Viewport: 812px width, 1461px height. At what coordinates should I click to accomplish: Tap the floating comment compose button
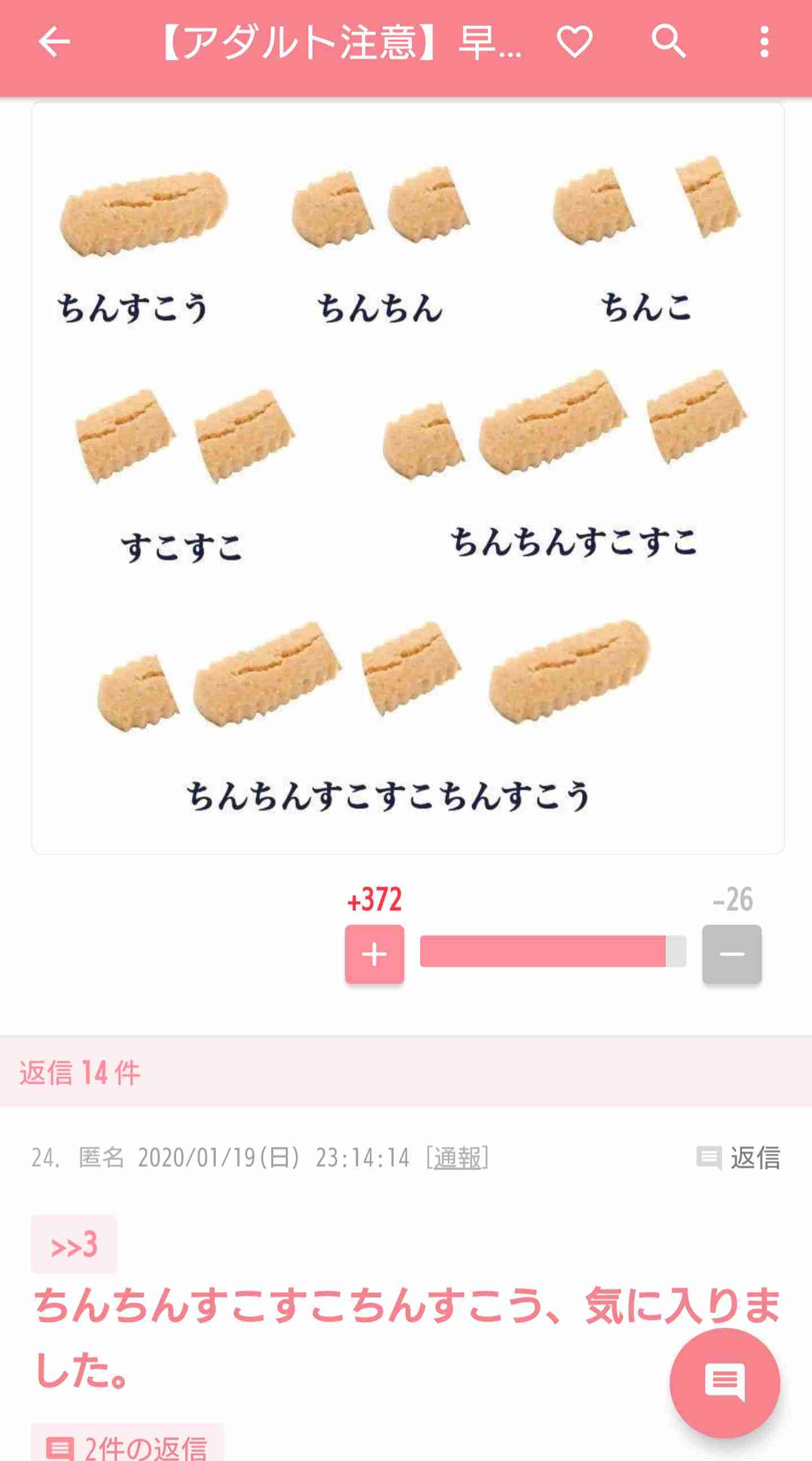pos(724,1382)
